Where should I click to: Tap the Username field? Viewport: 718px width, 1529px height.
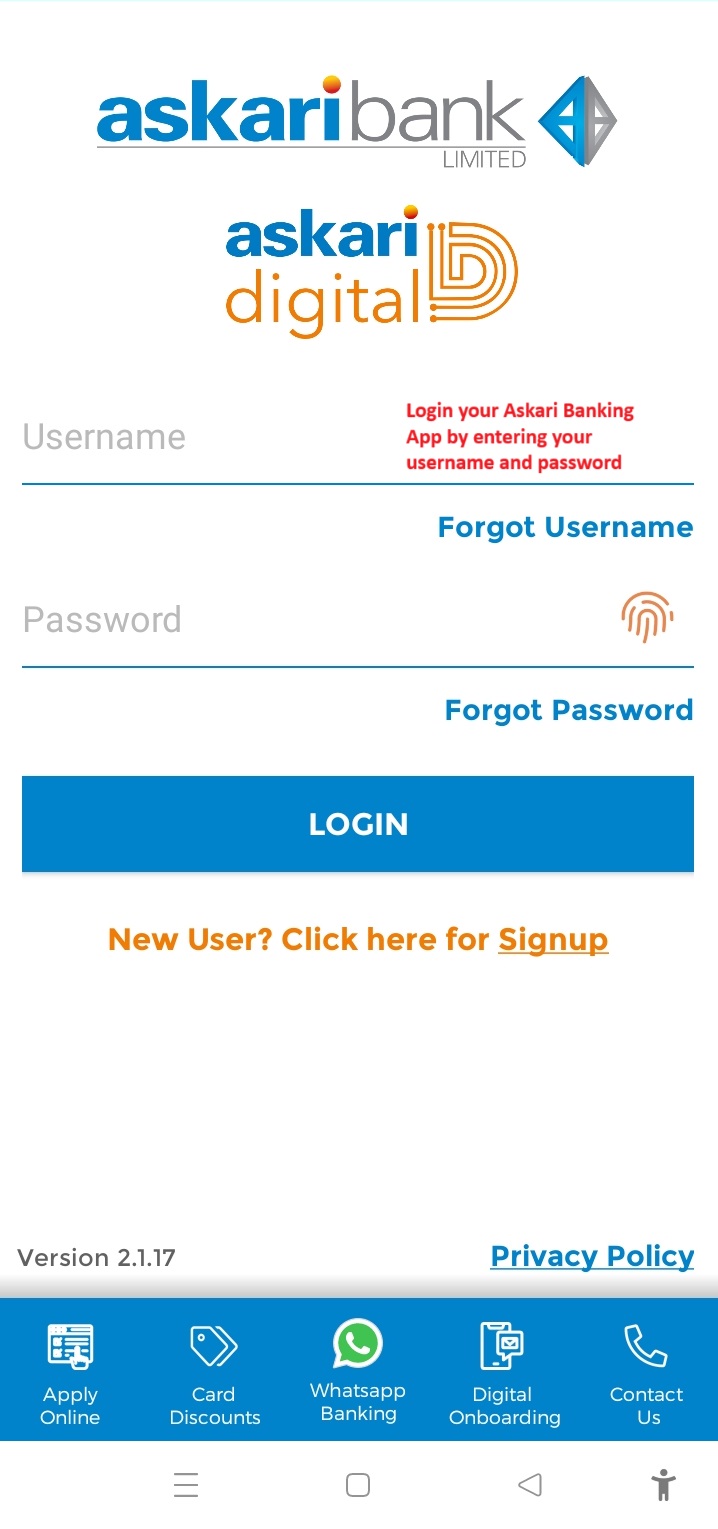pyautogui.click(x=358, y=437)
